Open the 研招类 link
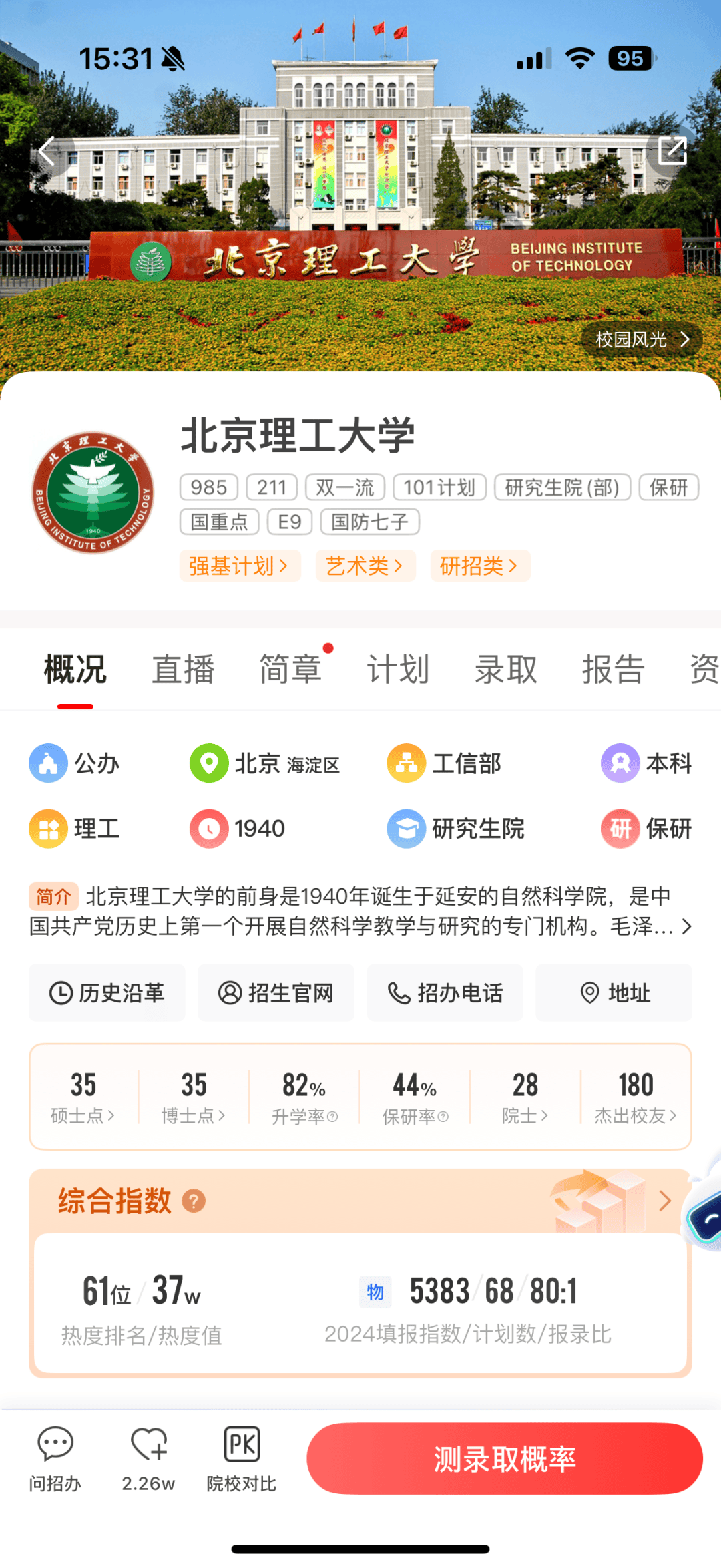 pos(479,566)
